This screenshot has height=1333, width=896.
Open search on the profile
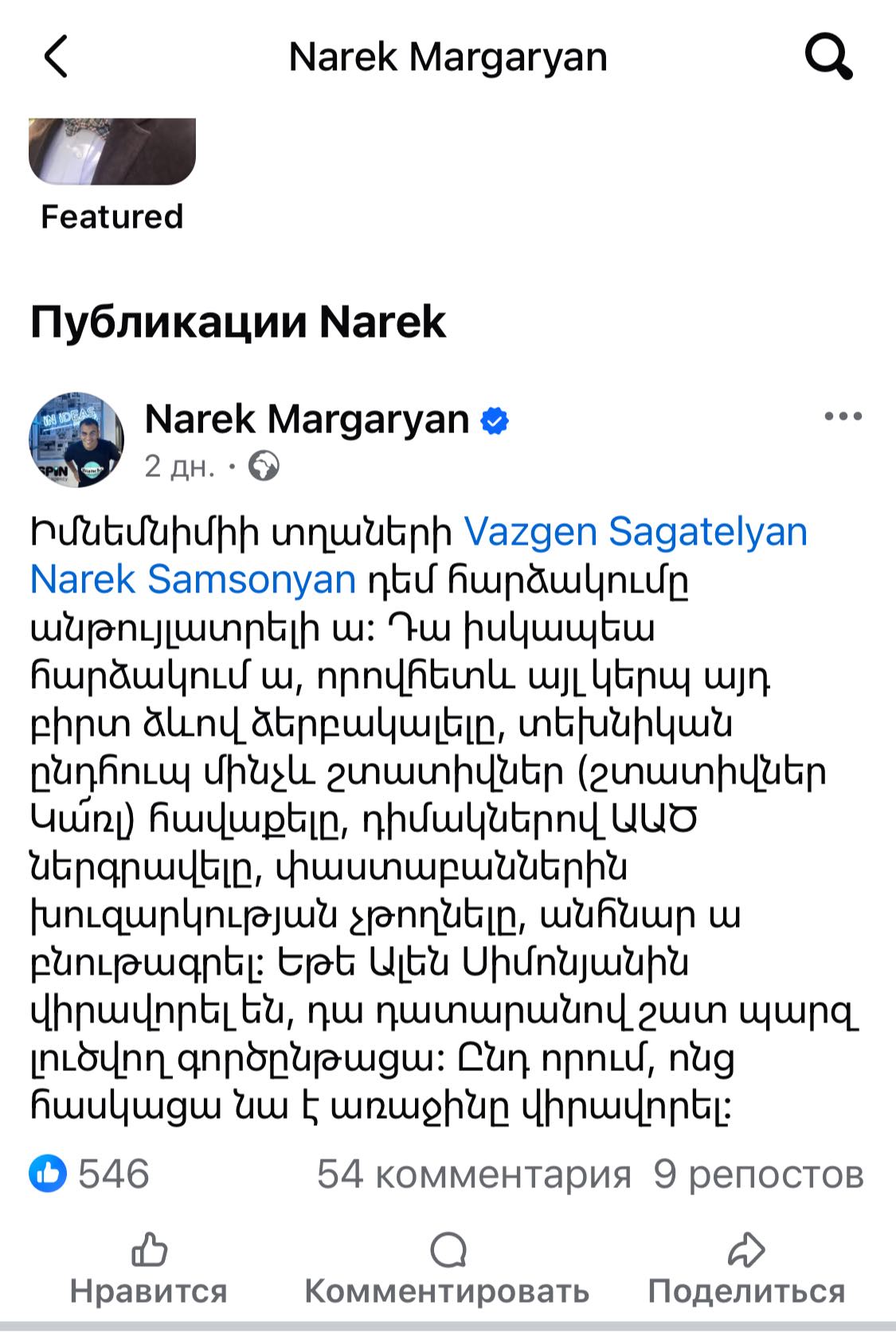pyautogui.click(x=828, y=57)
